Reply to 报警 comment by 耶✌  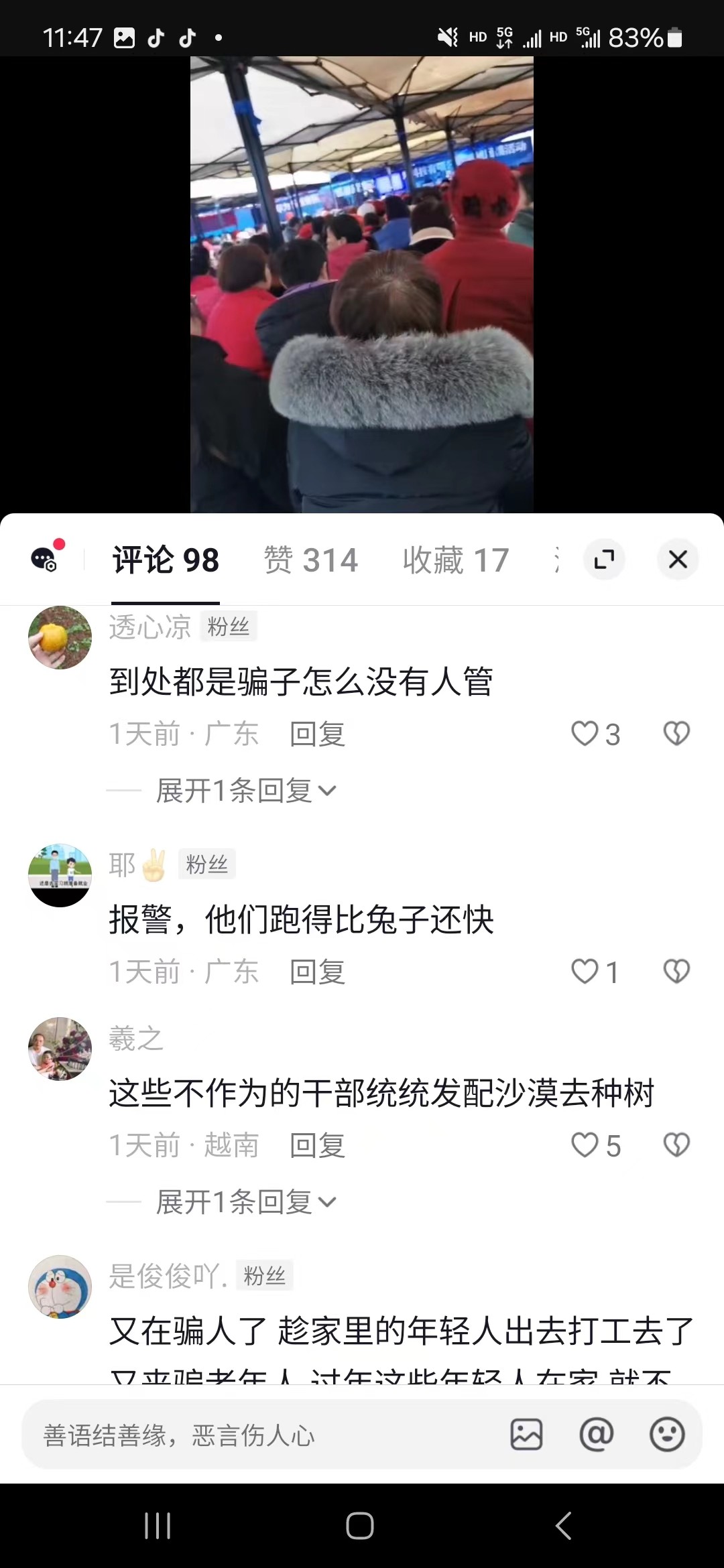(x=317, y=972)
